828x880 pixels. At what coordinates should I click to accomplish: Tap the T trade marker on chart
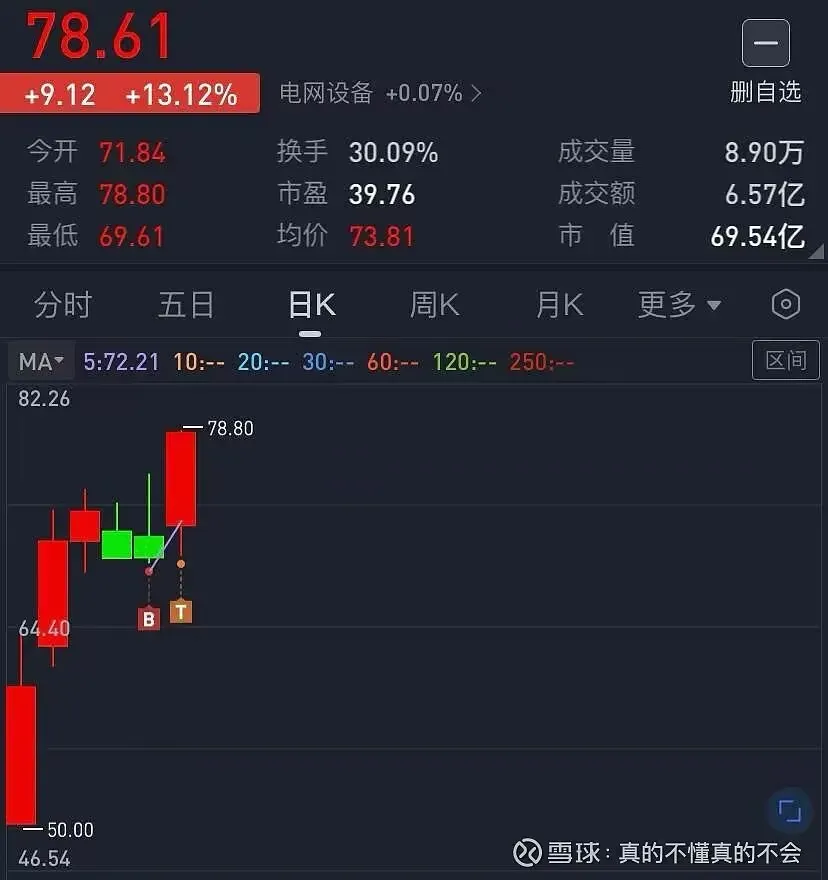pyautogui.click(x=181, y=611)
